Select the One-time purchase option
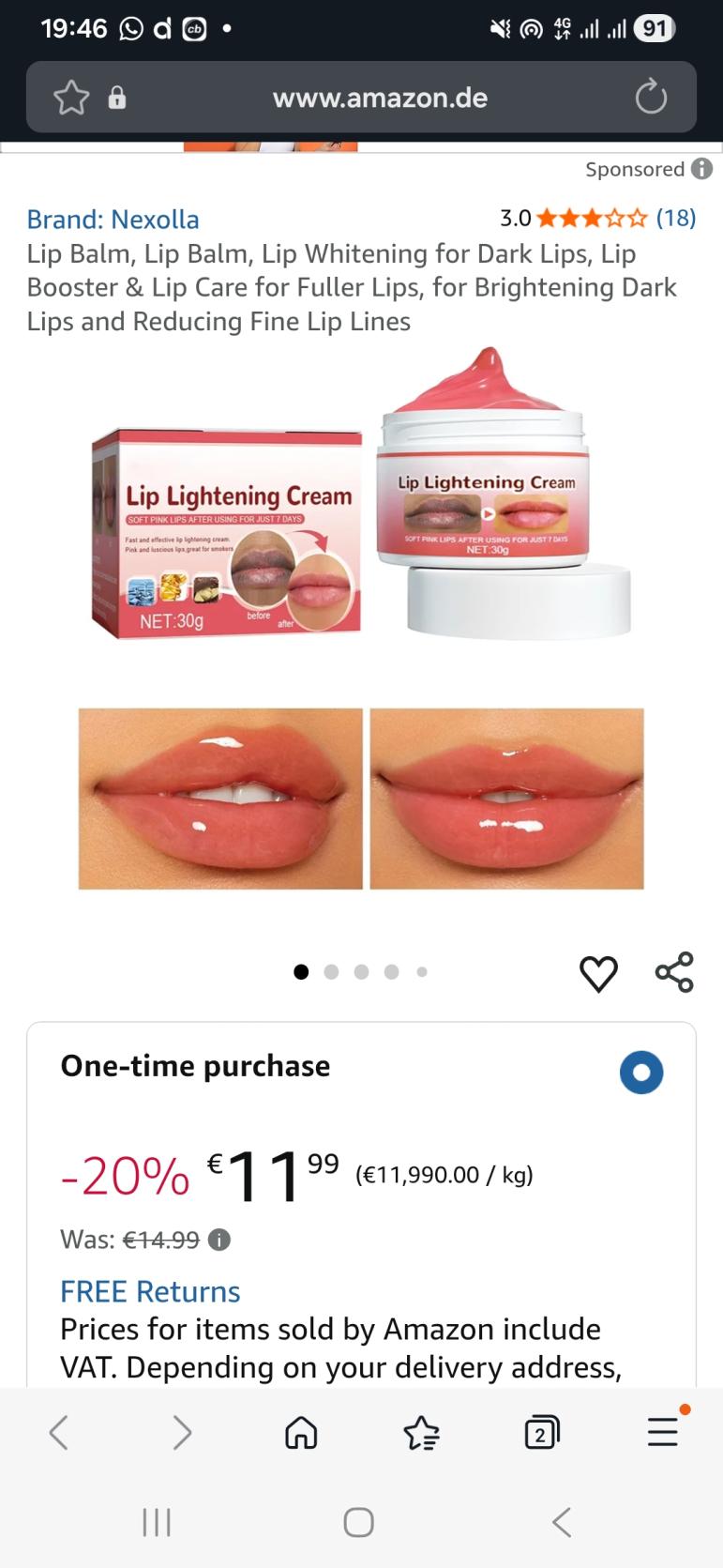Viewport: 723px width, 1568px height. (x=641, y=1073)
